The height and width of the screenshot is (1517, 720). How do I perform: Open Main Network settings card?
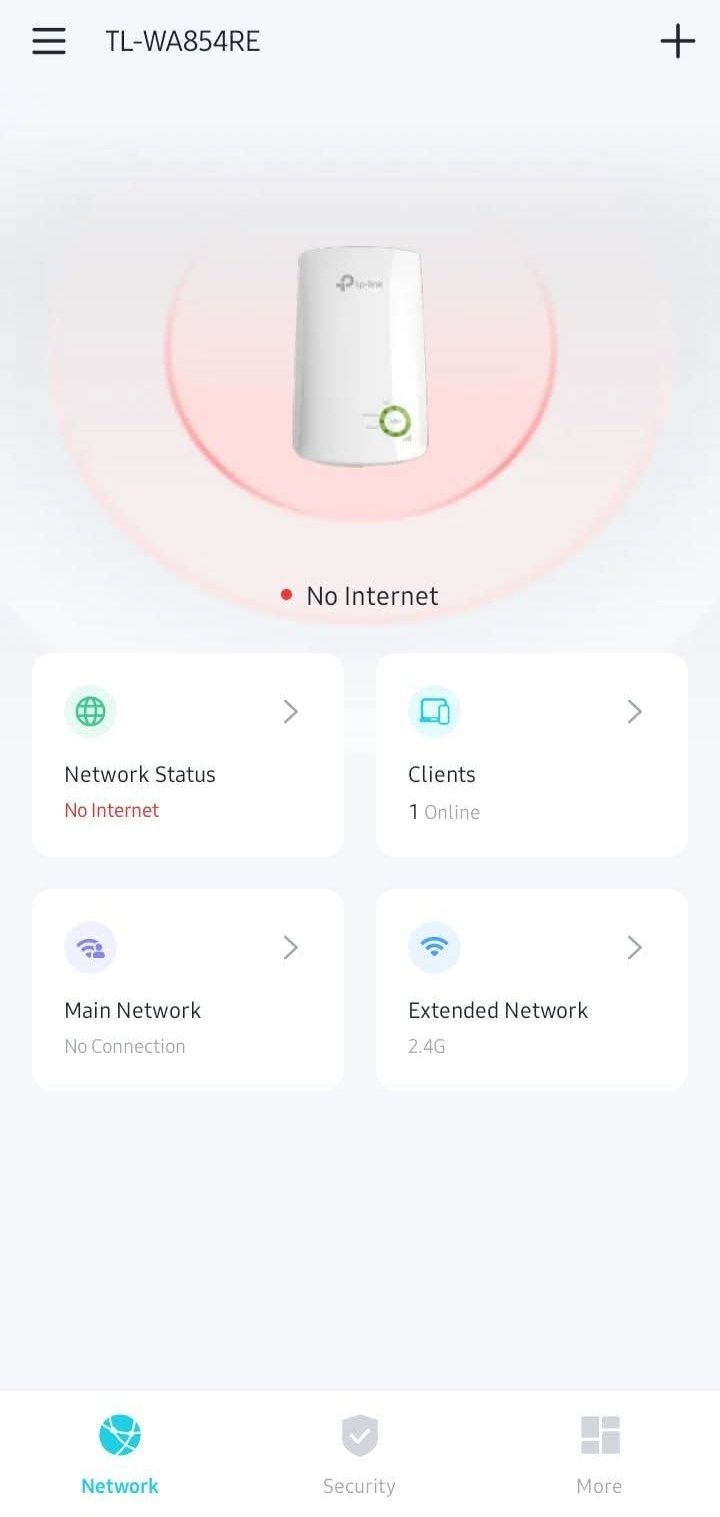(x=188, y=990)
